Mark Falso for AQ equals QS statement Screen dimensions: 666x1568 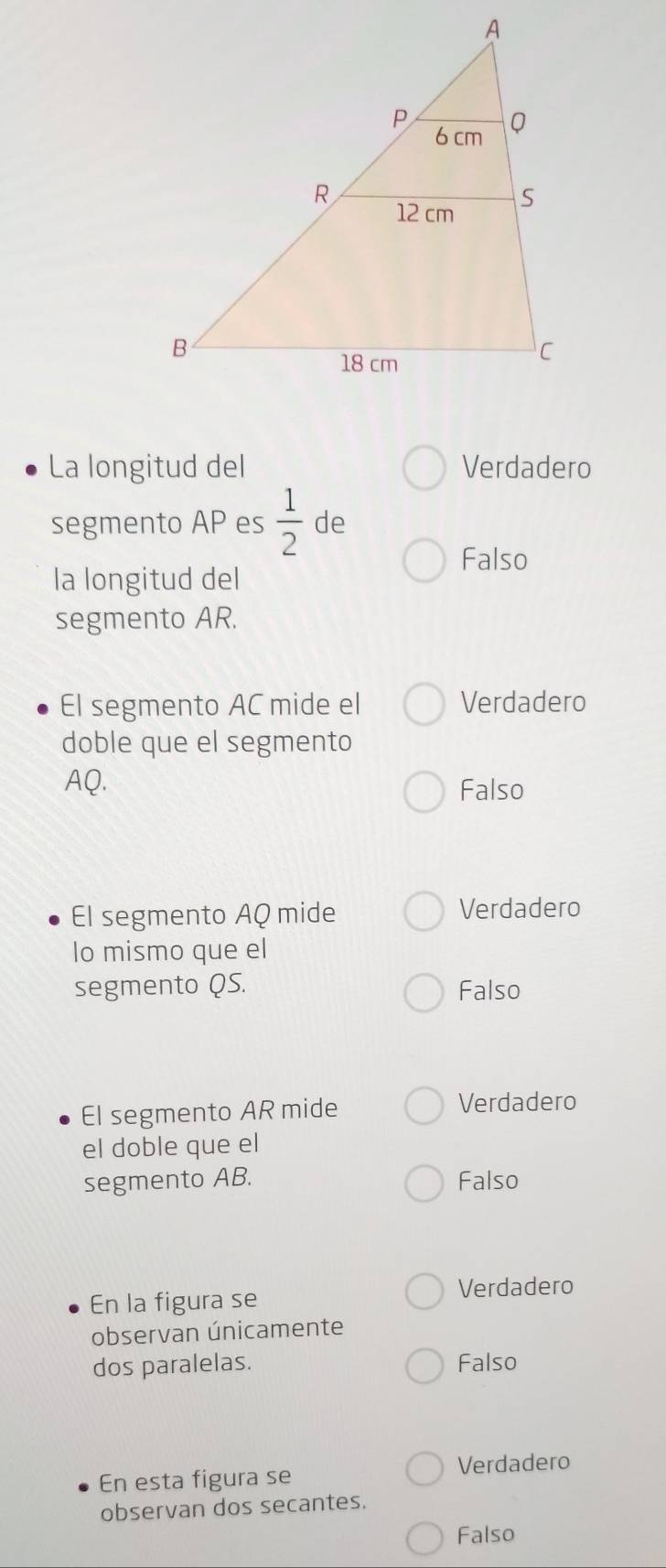423,992
